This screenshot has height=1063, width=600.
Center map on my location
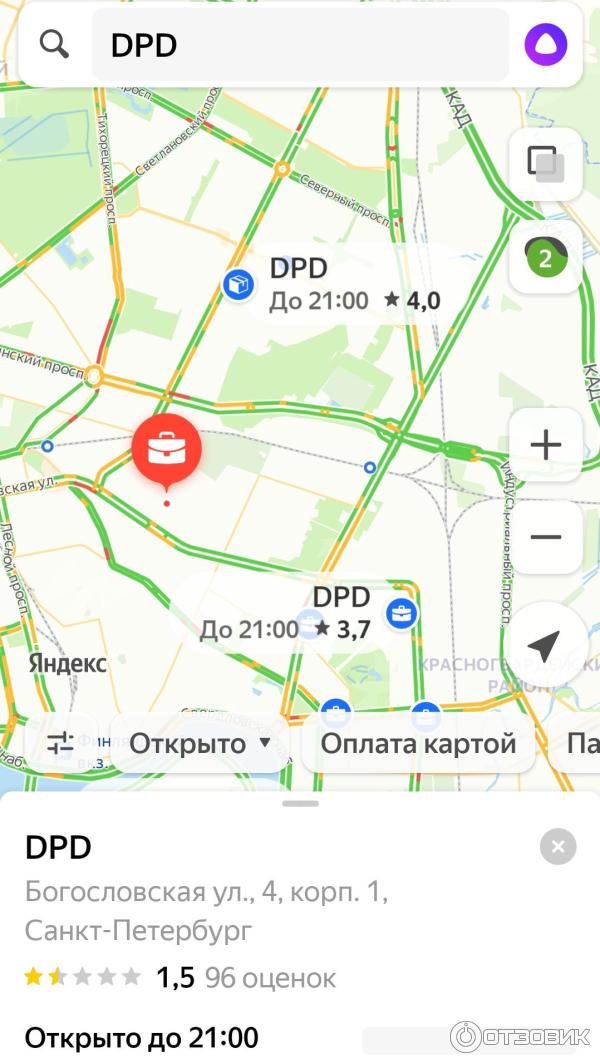point(544,646)
